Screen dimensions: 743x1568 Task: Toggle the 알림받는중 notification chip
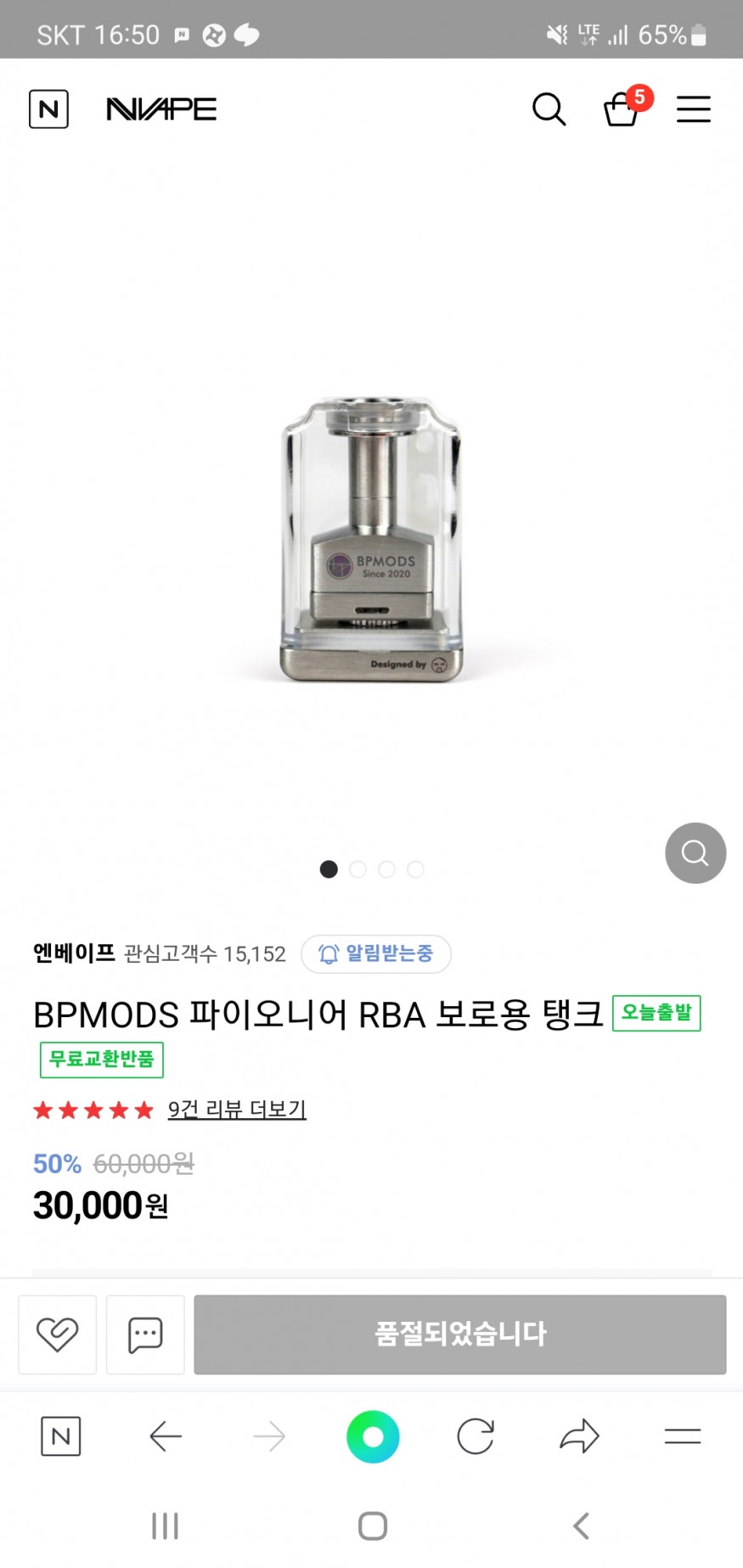pos(376,953)
